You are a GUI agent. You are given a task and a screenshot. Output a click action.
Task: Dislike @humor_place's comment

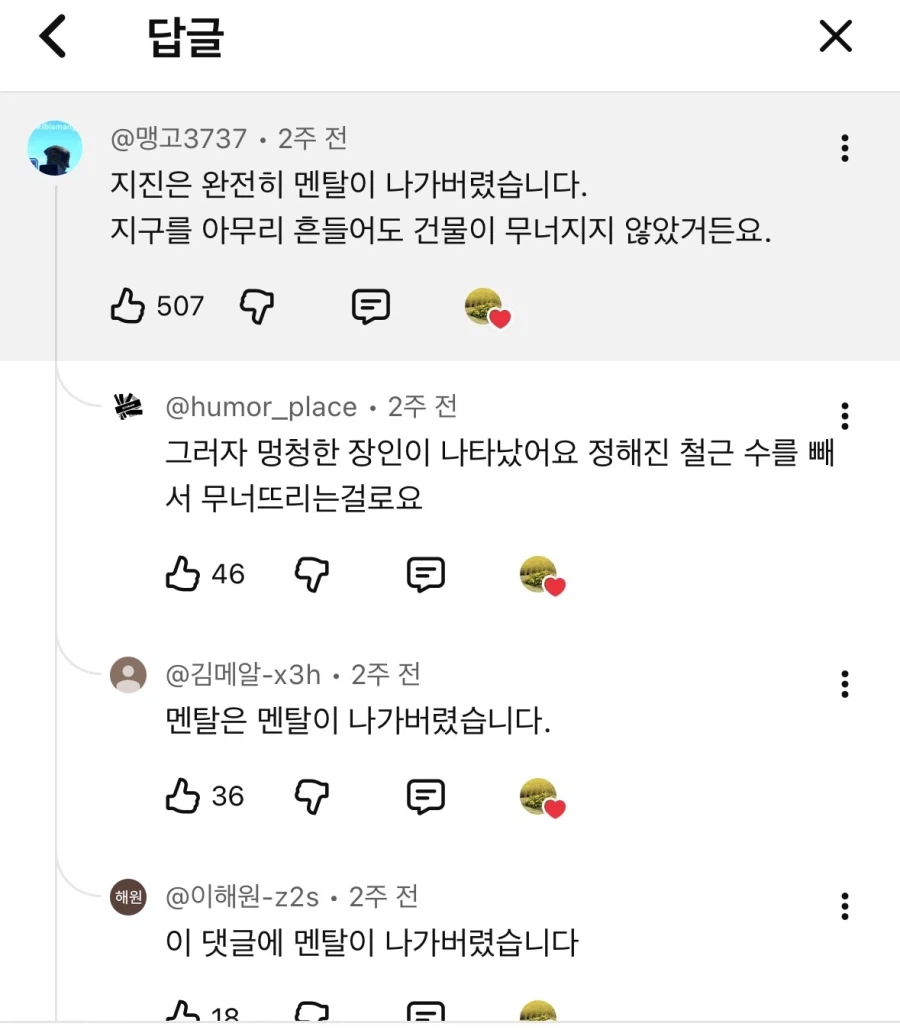point(311,573)
